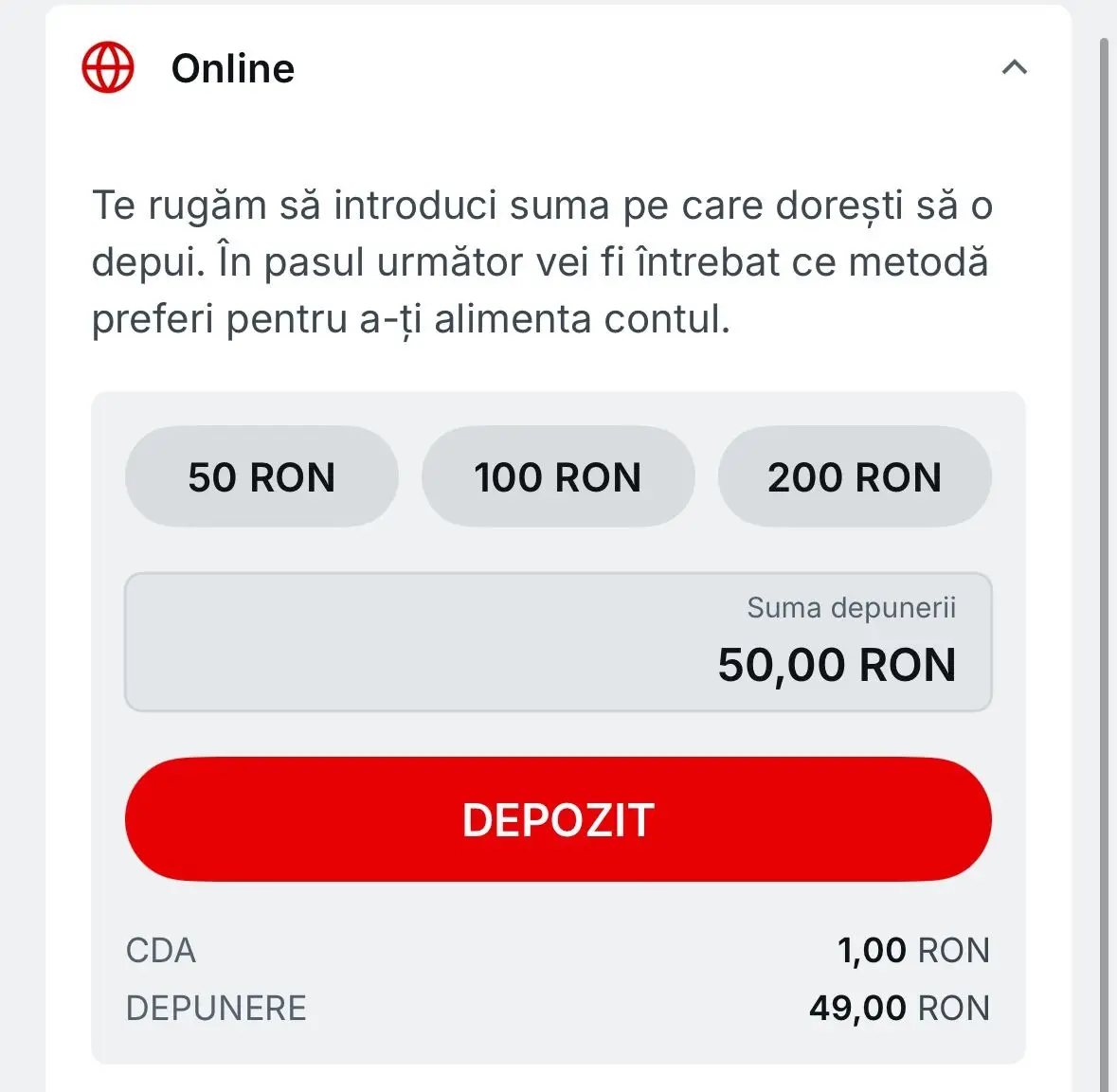Collapse the Online section chevron
Image resolution: width=1117 pixels, height=1092 pixels.
tap(1014, 67)
